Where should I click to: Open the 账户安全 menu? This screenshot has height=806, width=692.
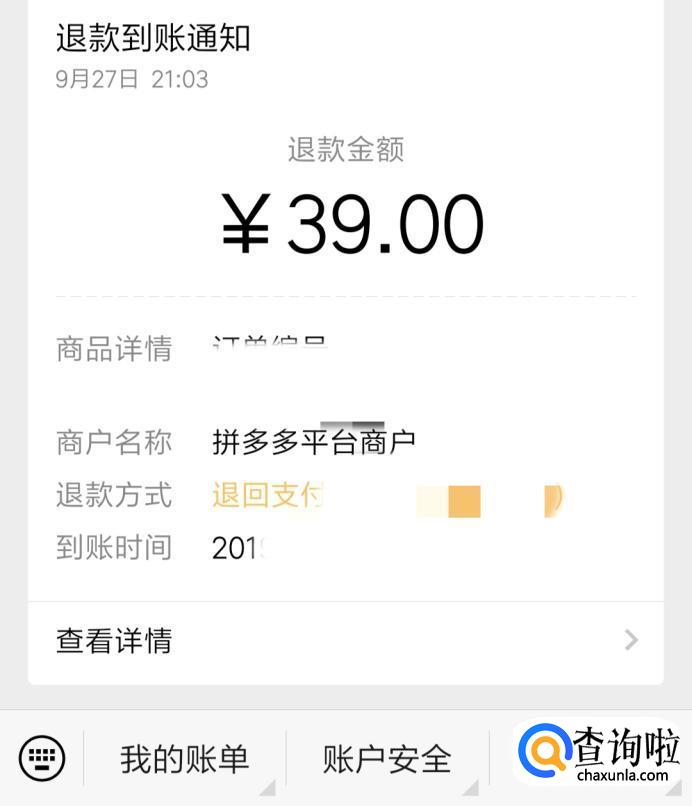tap(387, 760)
